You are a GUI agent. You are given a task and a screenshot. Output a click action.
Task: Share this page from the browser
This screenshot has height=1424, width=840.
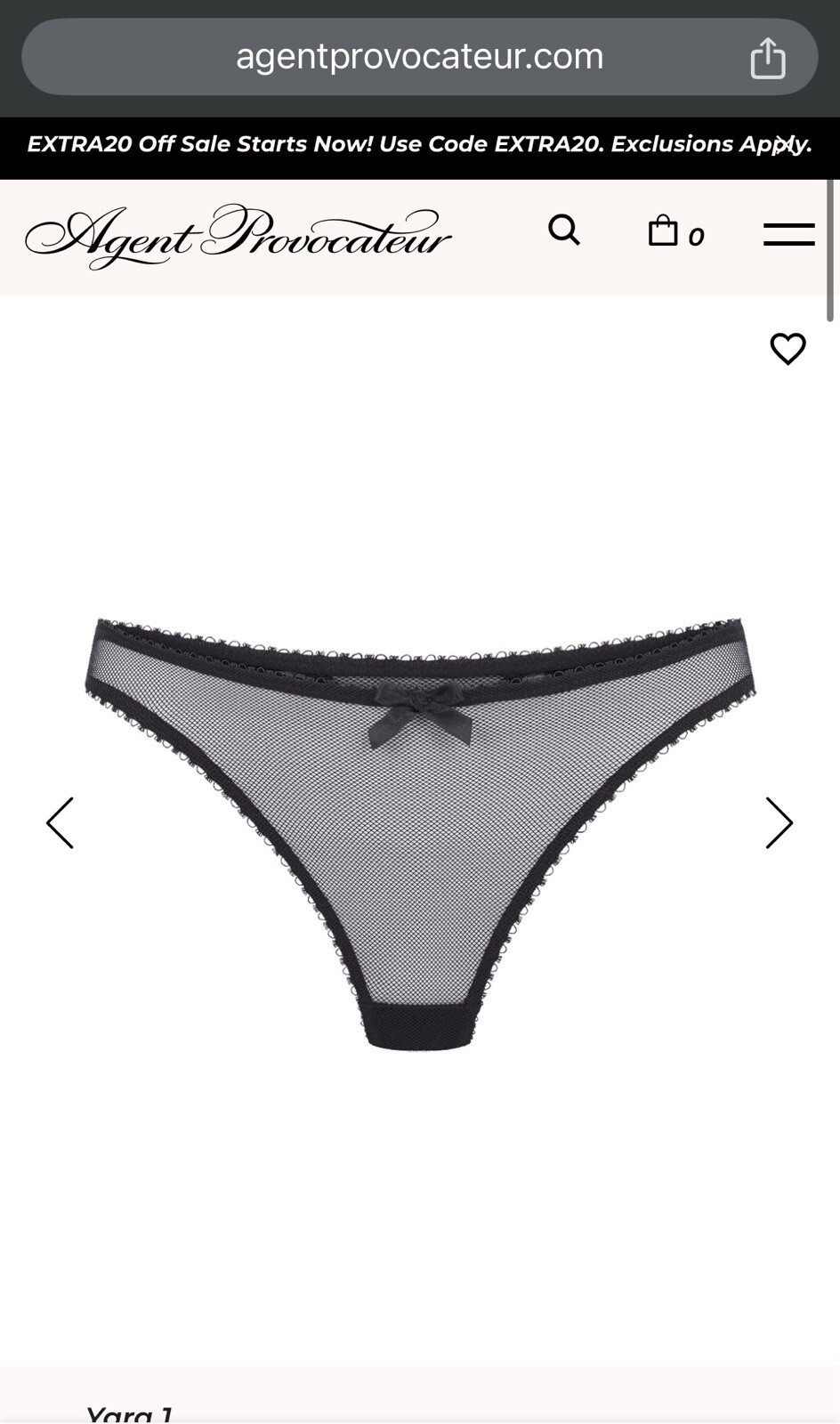pyautogui.click(x=767, y=59)
